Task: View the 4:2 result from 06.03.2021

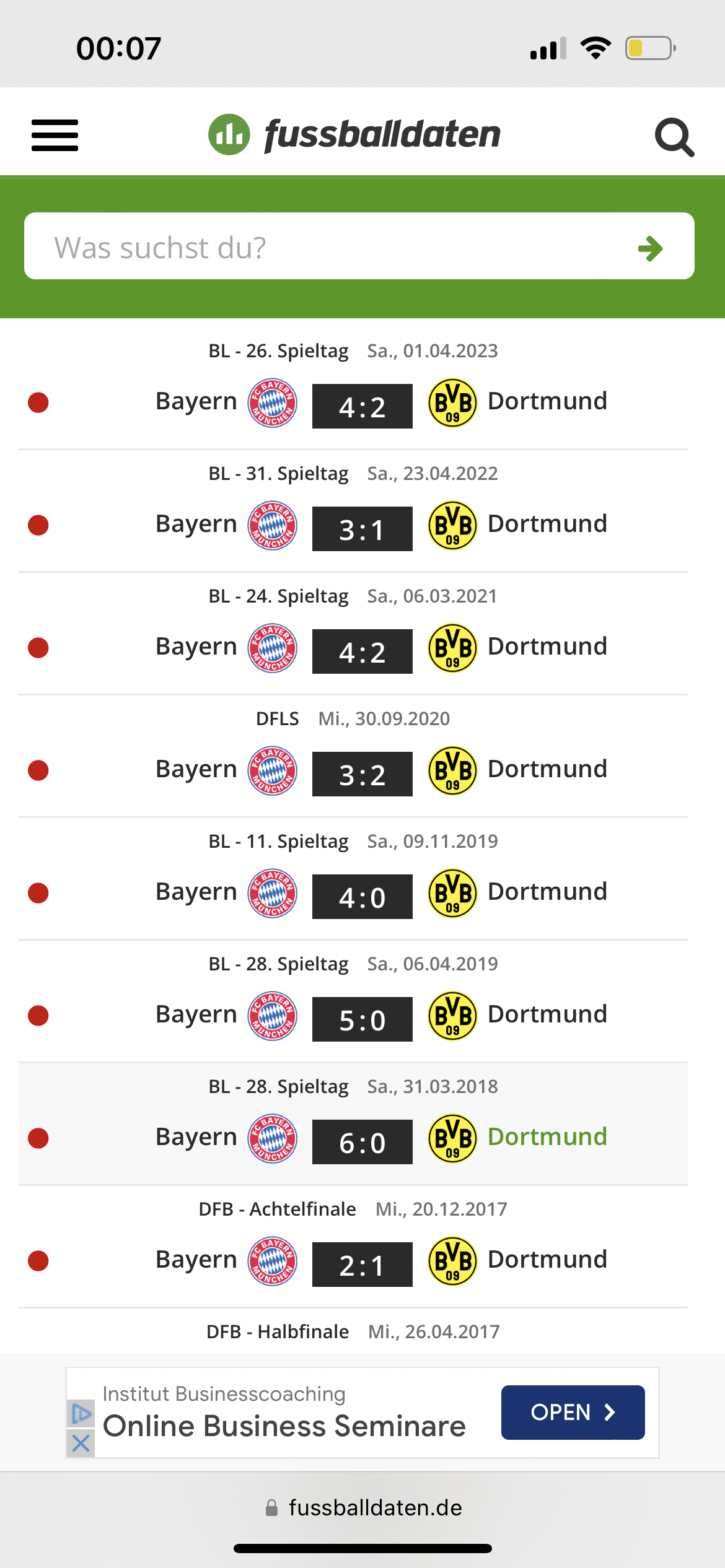Action: pyautogui.click(x=362, y=651)
